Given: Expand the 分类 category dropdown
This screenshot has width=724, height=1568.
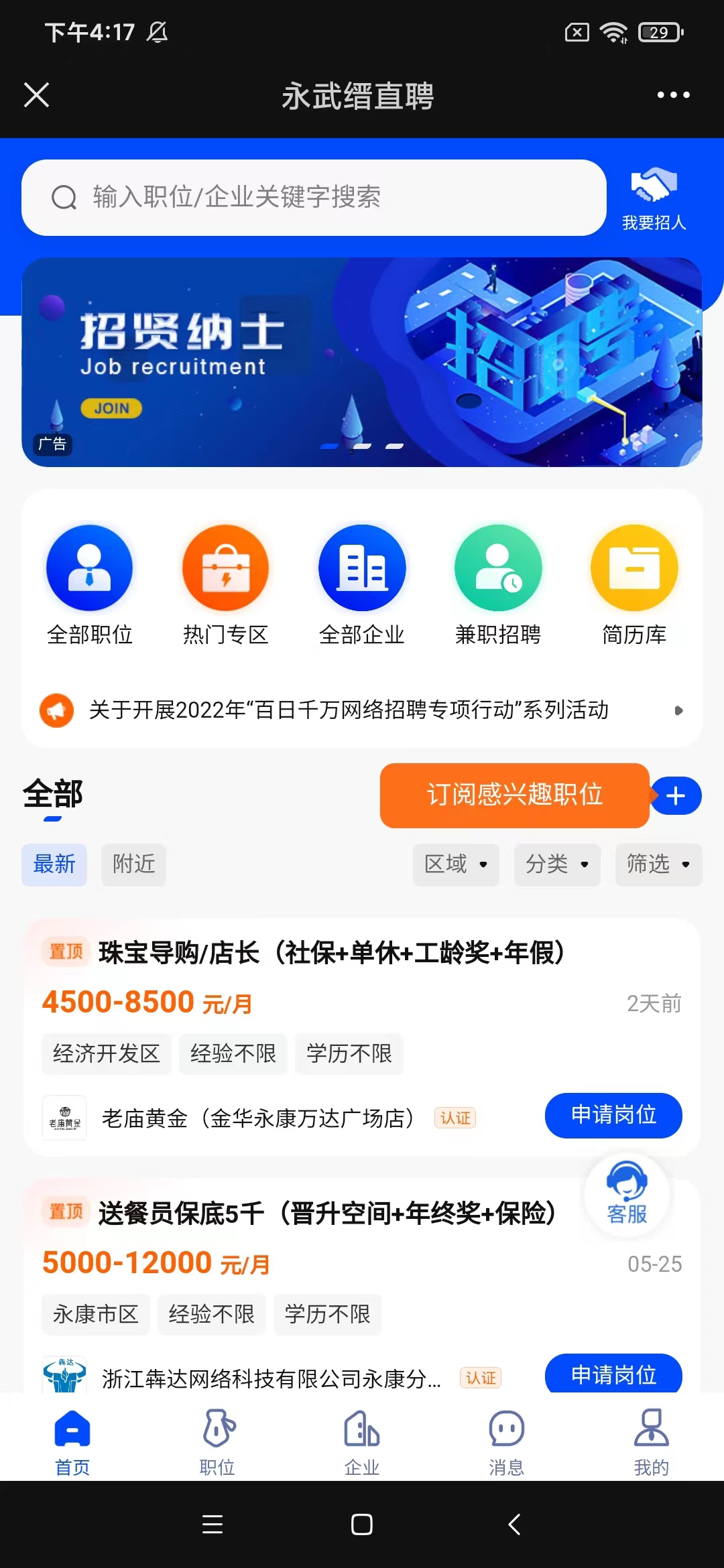Looking at the screenshot, I should coord(557,865).
